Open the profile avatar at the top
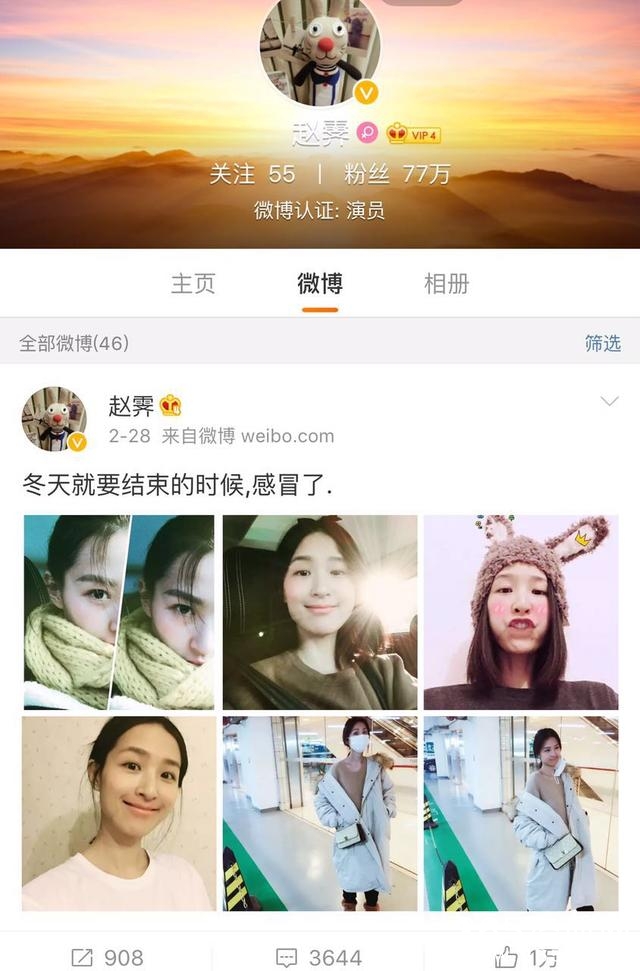This screenshot has width=640, height=971. pos(320,52)
